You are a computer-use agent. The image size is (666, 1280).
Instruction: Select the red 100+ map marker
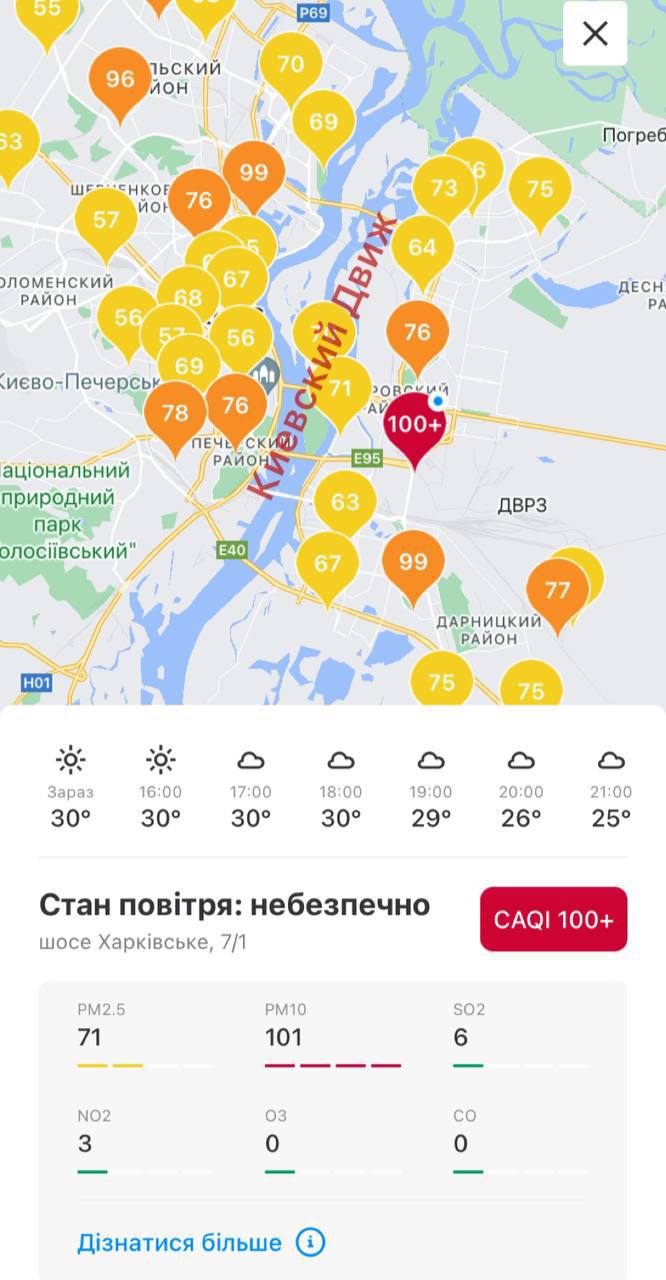[x=414, y=424]
